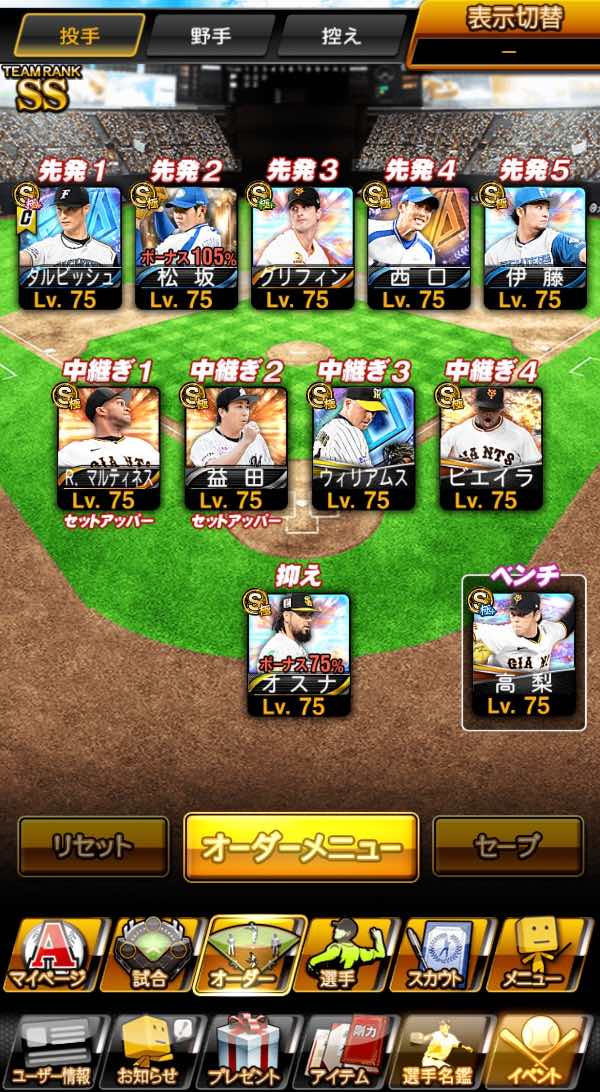This screenshot has height=1092, width=600.
Task: Select the 投手 tab
Action: click(79, 37)
